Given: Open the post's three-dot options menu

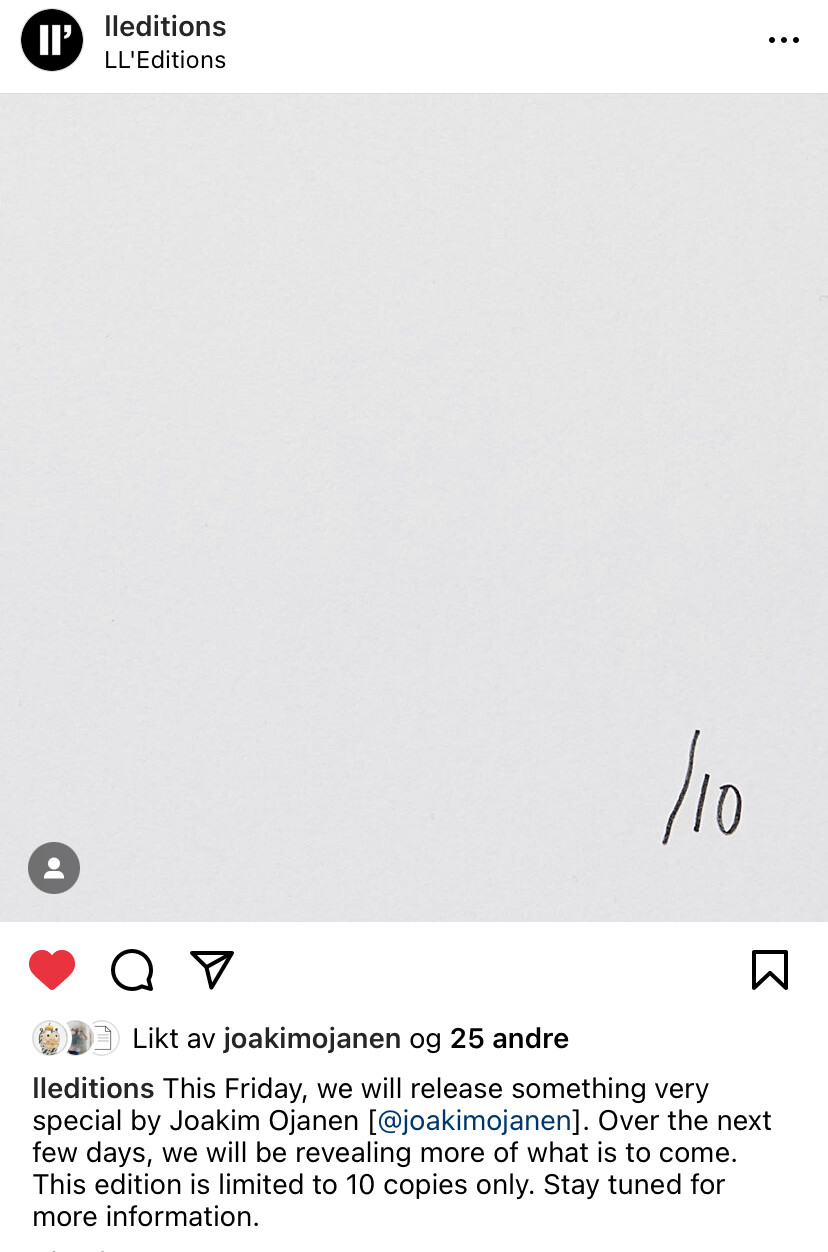Looking at the screenshot, I should click(784, 40).
